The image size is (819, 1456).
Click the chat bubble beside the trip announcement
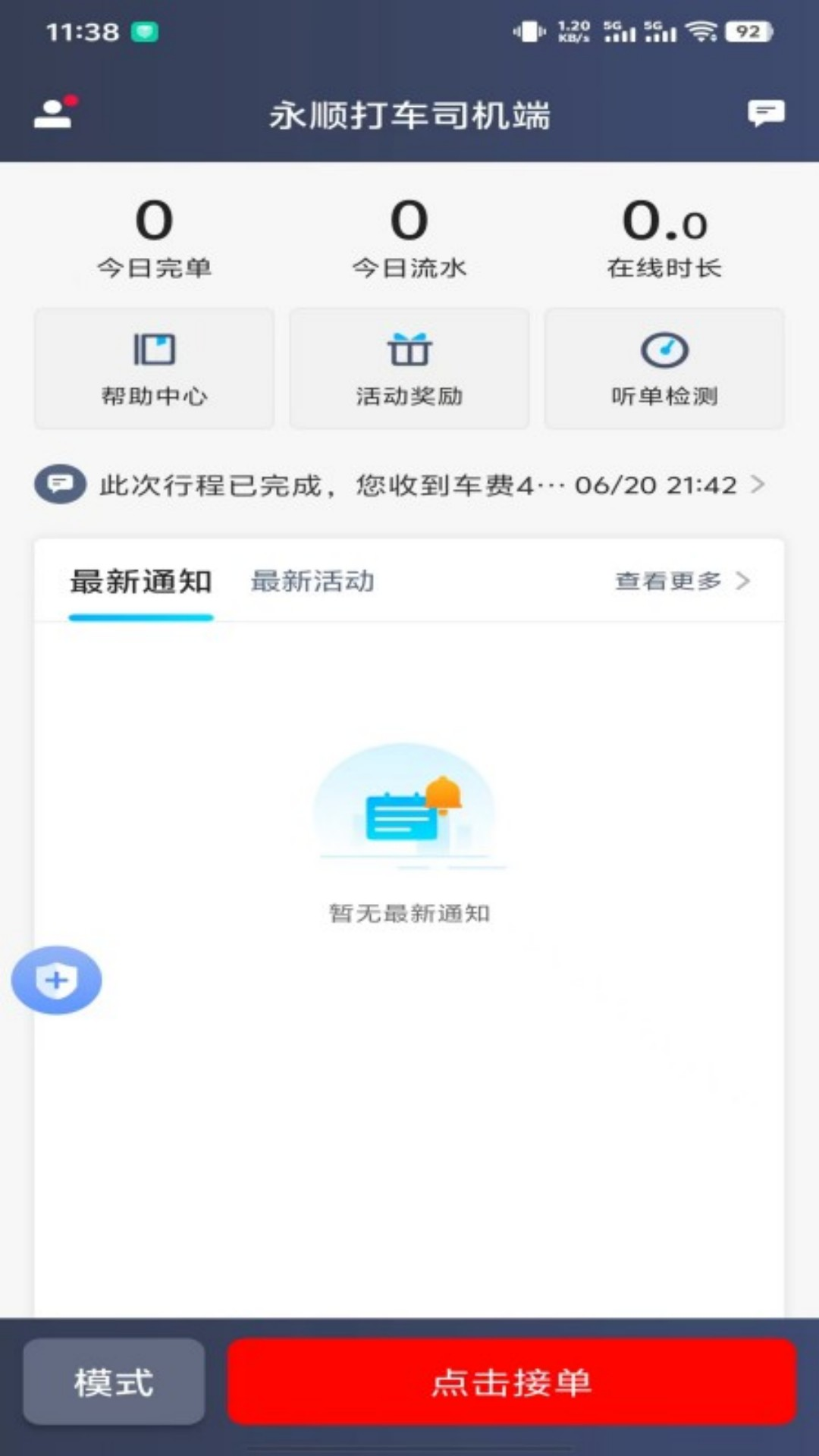[x=61, y=485]
